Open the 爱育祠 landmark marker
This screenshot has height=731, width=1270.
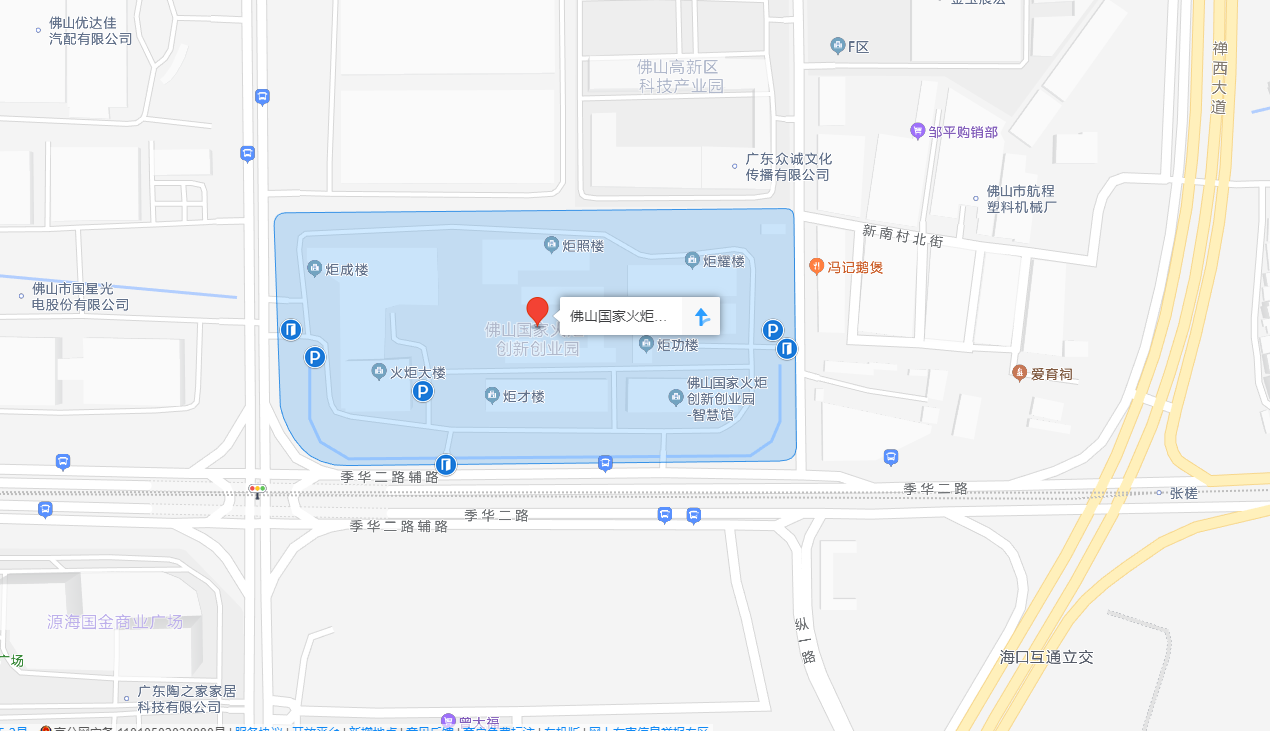[1019, 374]
